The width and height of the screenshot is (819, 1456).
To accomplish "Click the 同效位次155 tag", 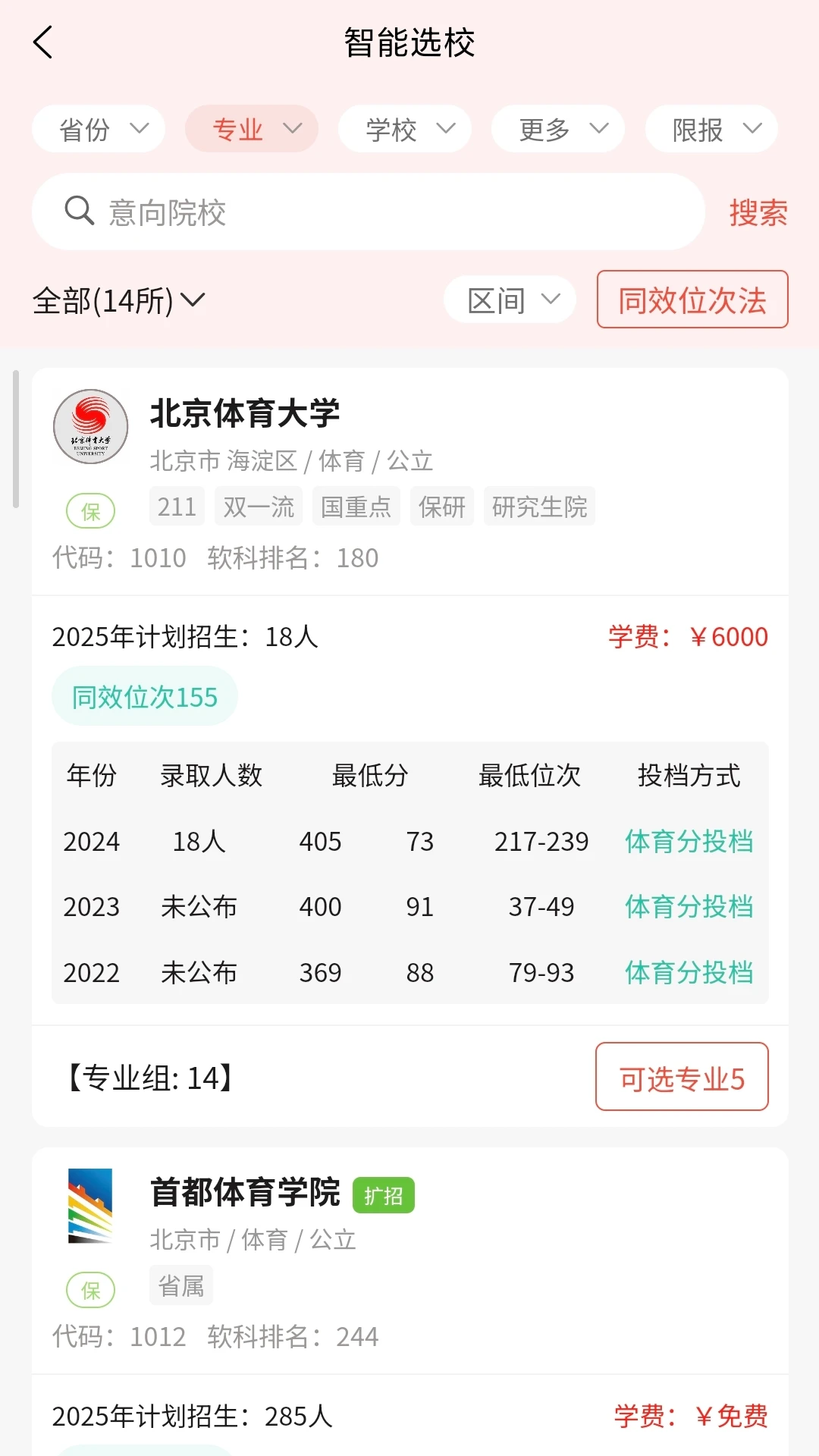I will [144, 695].
